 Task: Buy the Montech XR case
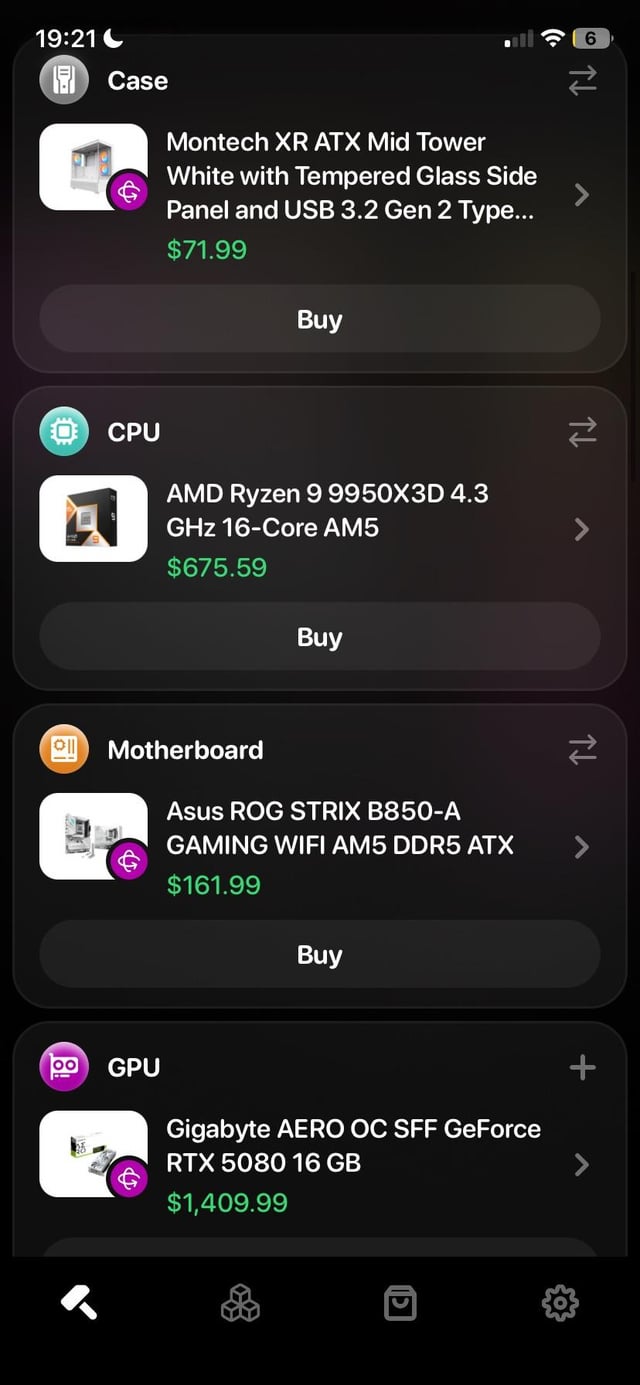(x=320, y=320)
